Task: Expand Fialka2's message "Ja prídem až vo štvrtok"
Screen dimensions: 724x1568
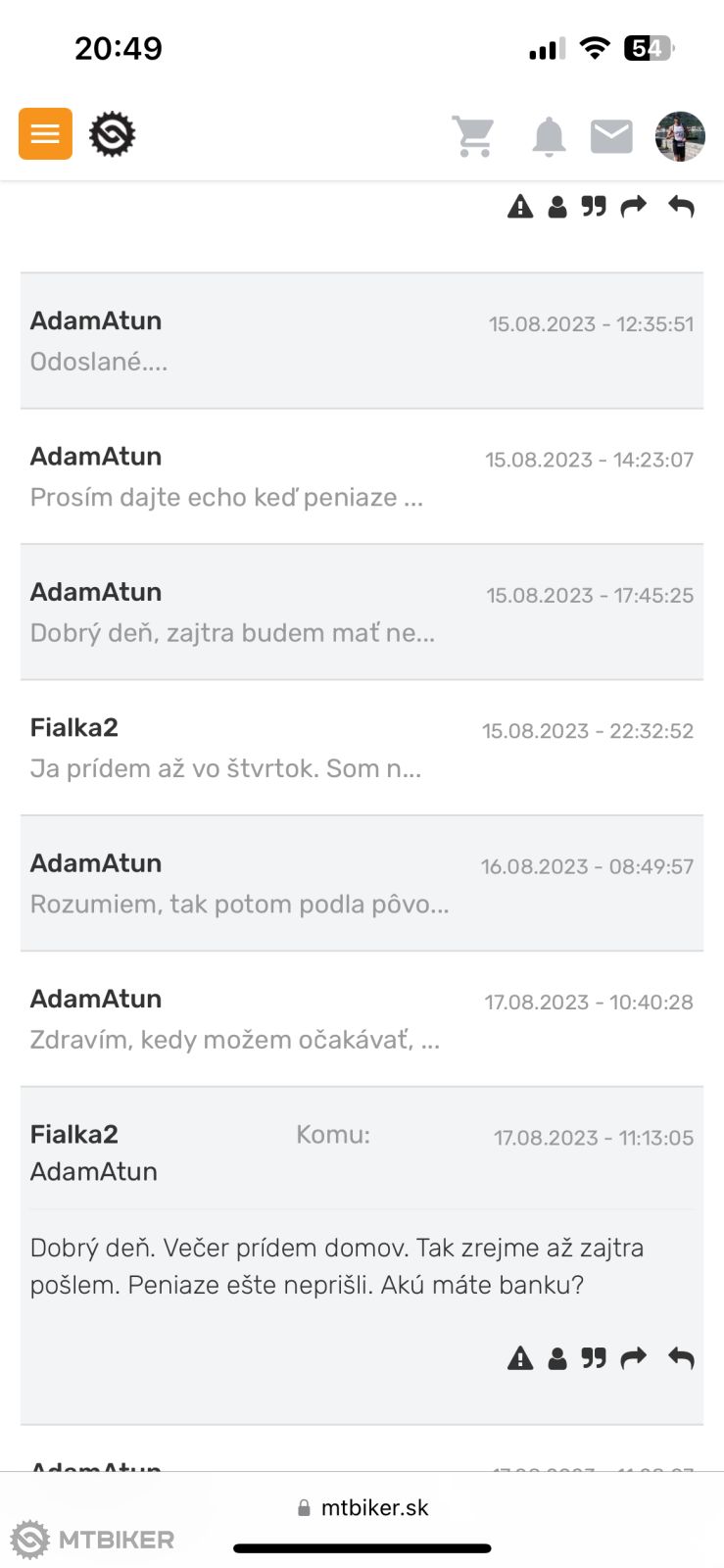Action: click(362, 748)
